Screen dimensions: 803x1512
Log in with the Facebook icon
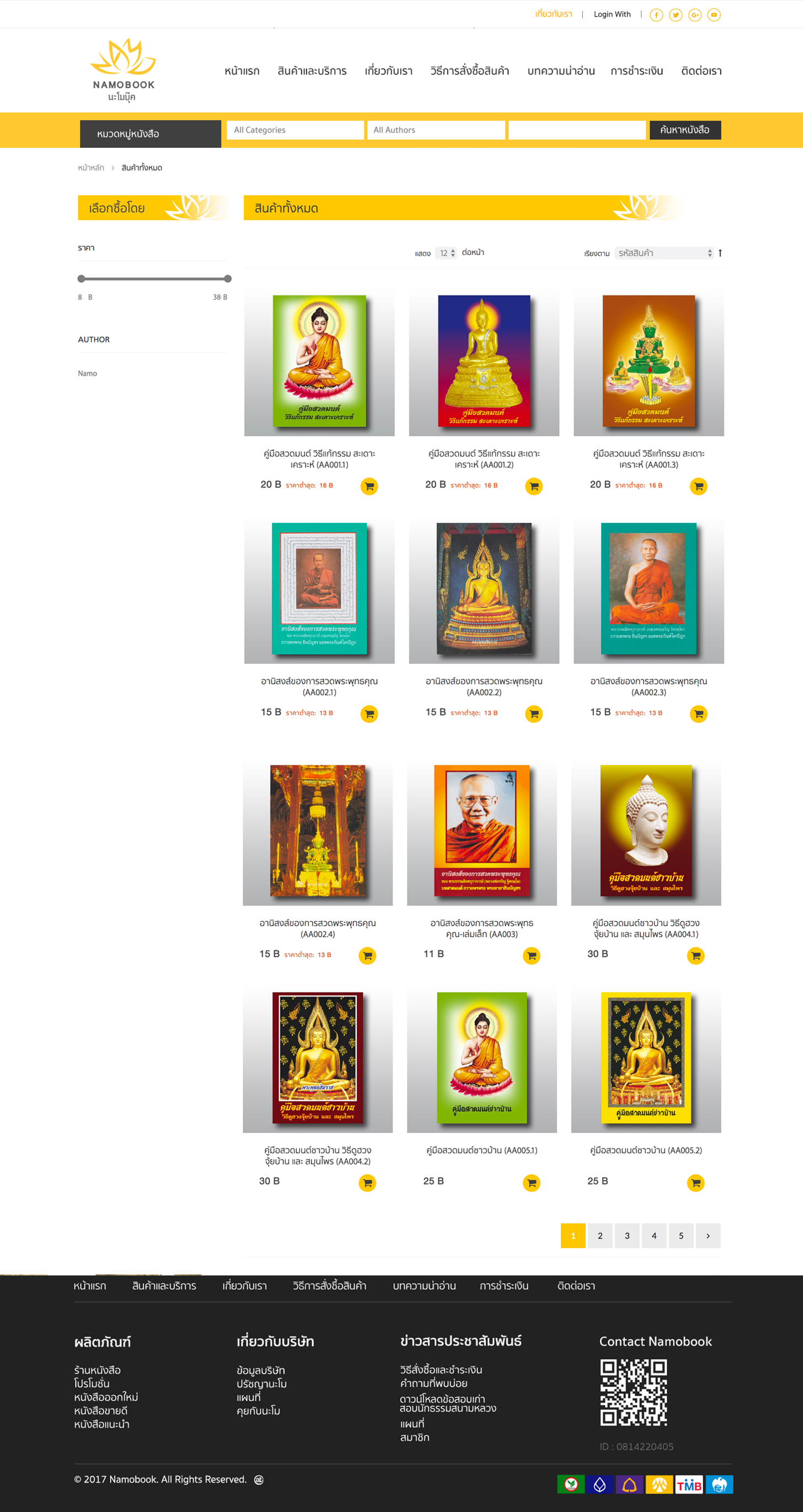(x=656, y=15)
